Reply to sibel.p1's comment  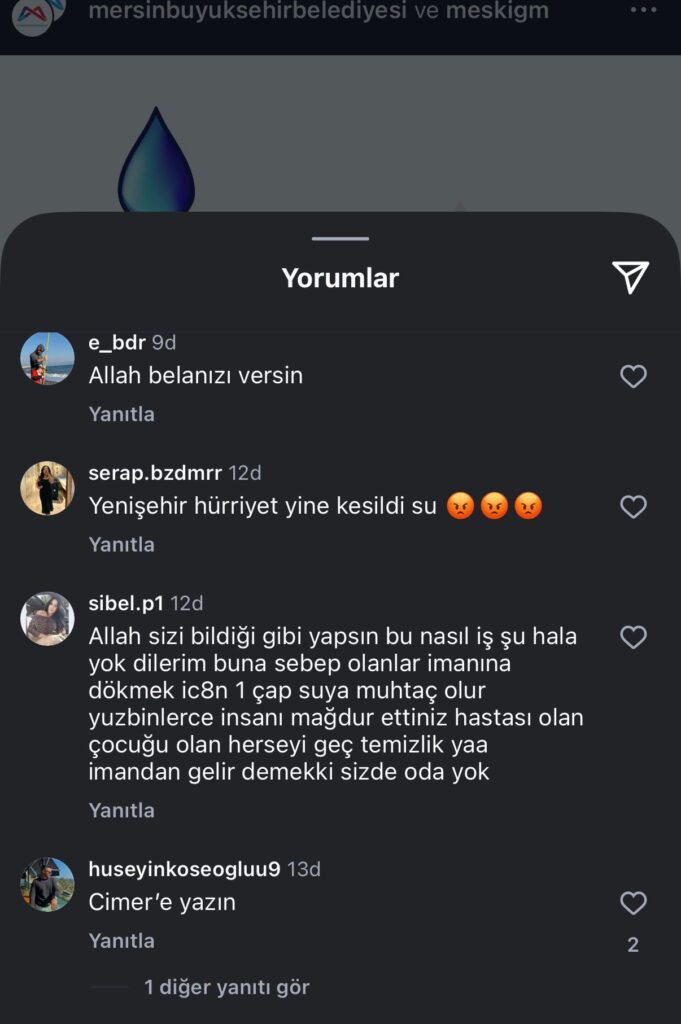coord(121,810)
